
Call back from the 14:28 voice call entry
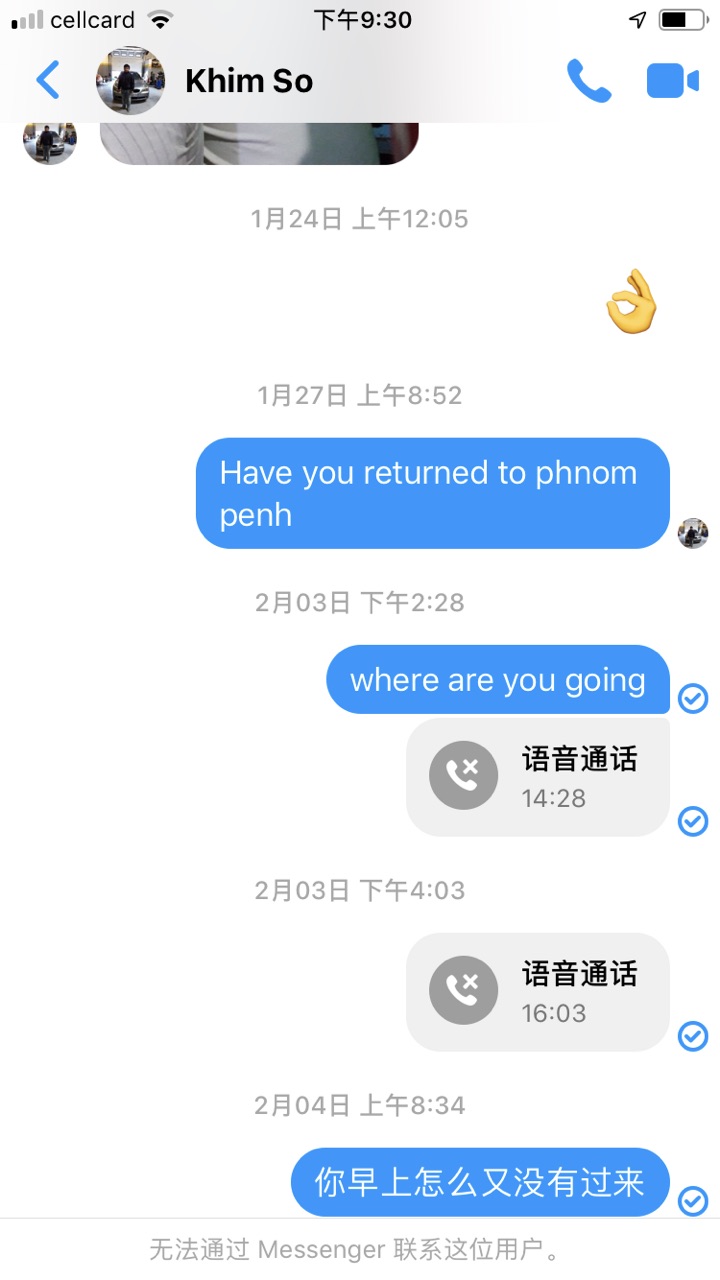pos(538,777)
